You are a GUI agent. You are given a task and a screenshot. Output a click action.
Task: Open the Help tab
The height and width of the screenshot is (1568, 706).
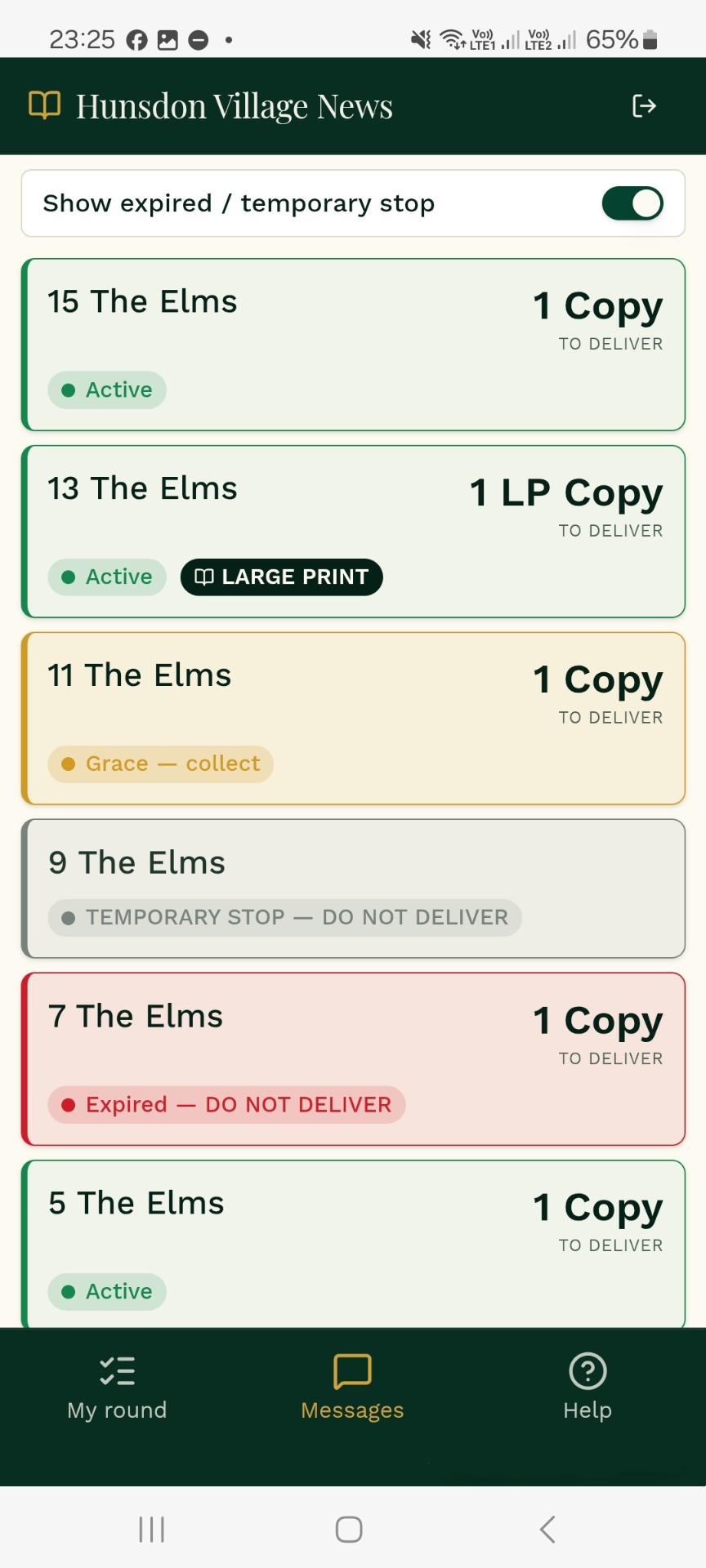[588, 1388]
